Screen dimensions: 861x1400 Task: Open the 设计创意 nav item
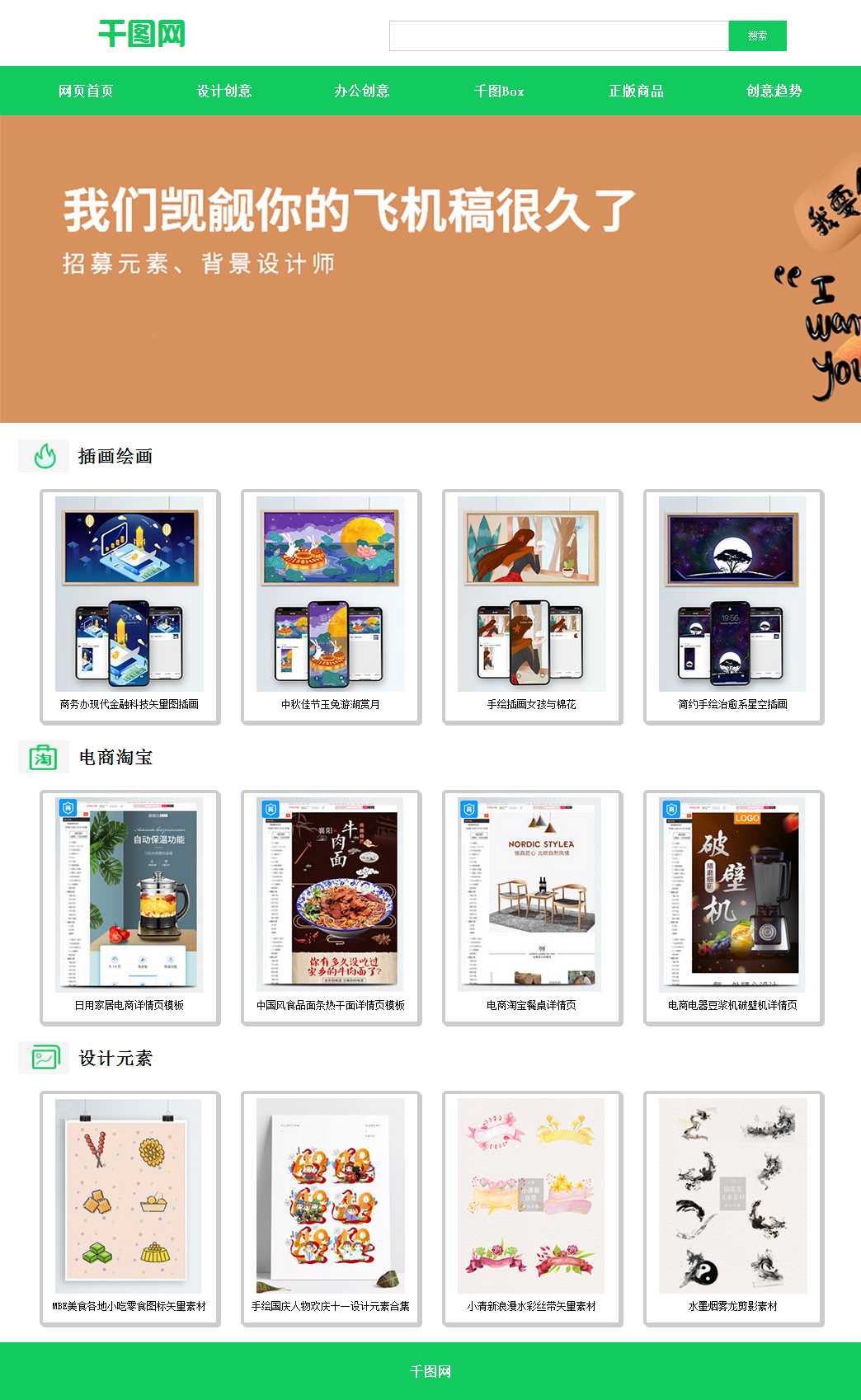point(224,91)
